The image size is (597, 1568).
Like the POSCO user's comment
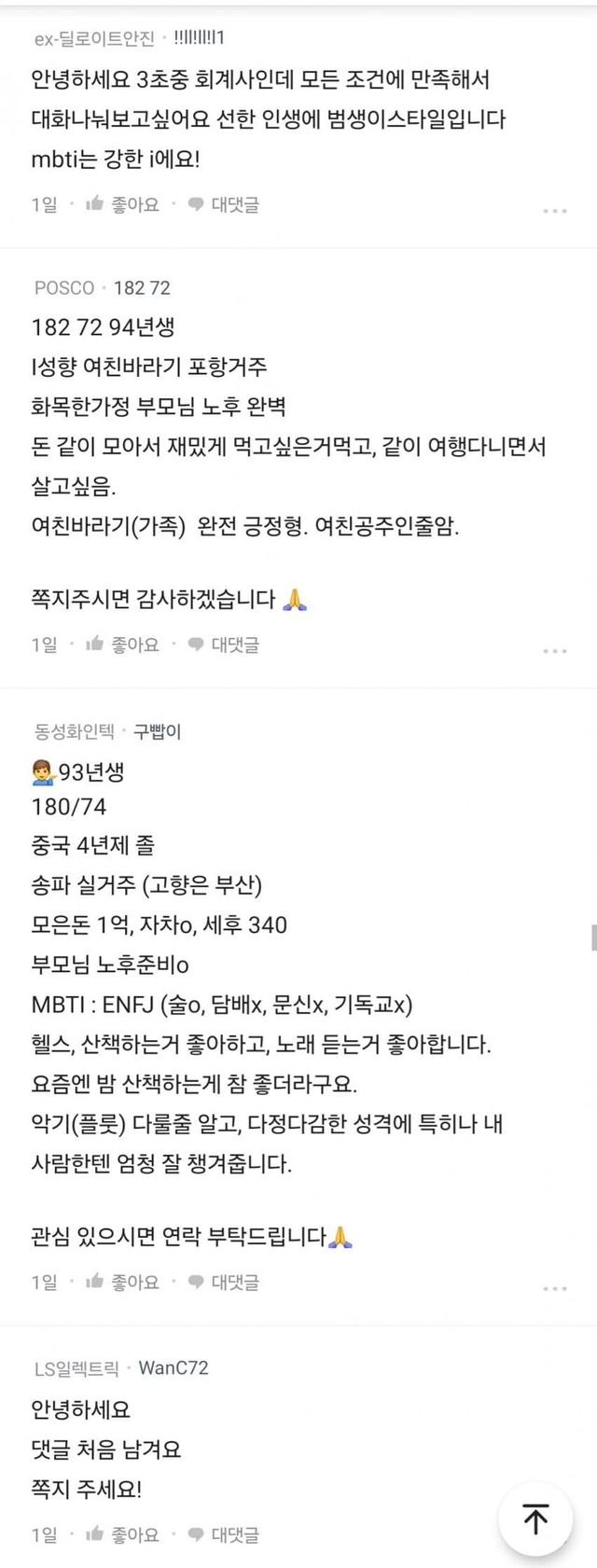122,645
